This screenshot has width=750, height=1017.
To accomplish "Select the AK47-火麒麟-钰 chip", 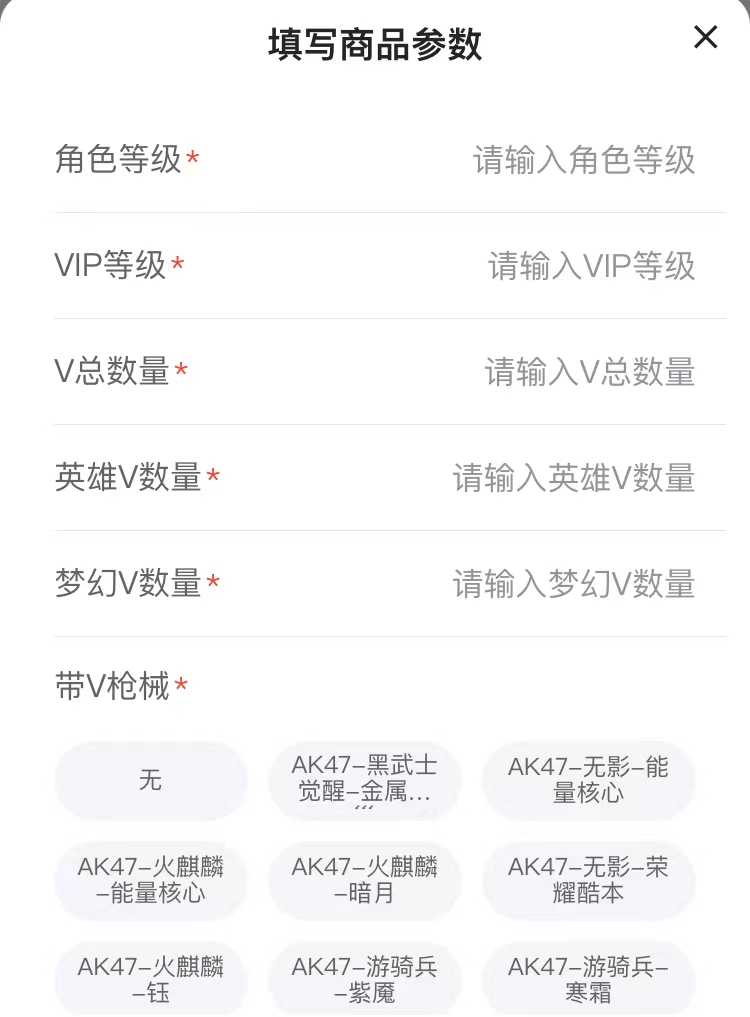I will coord(150,979).
